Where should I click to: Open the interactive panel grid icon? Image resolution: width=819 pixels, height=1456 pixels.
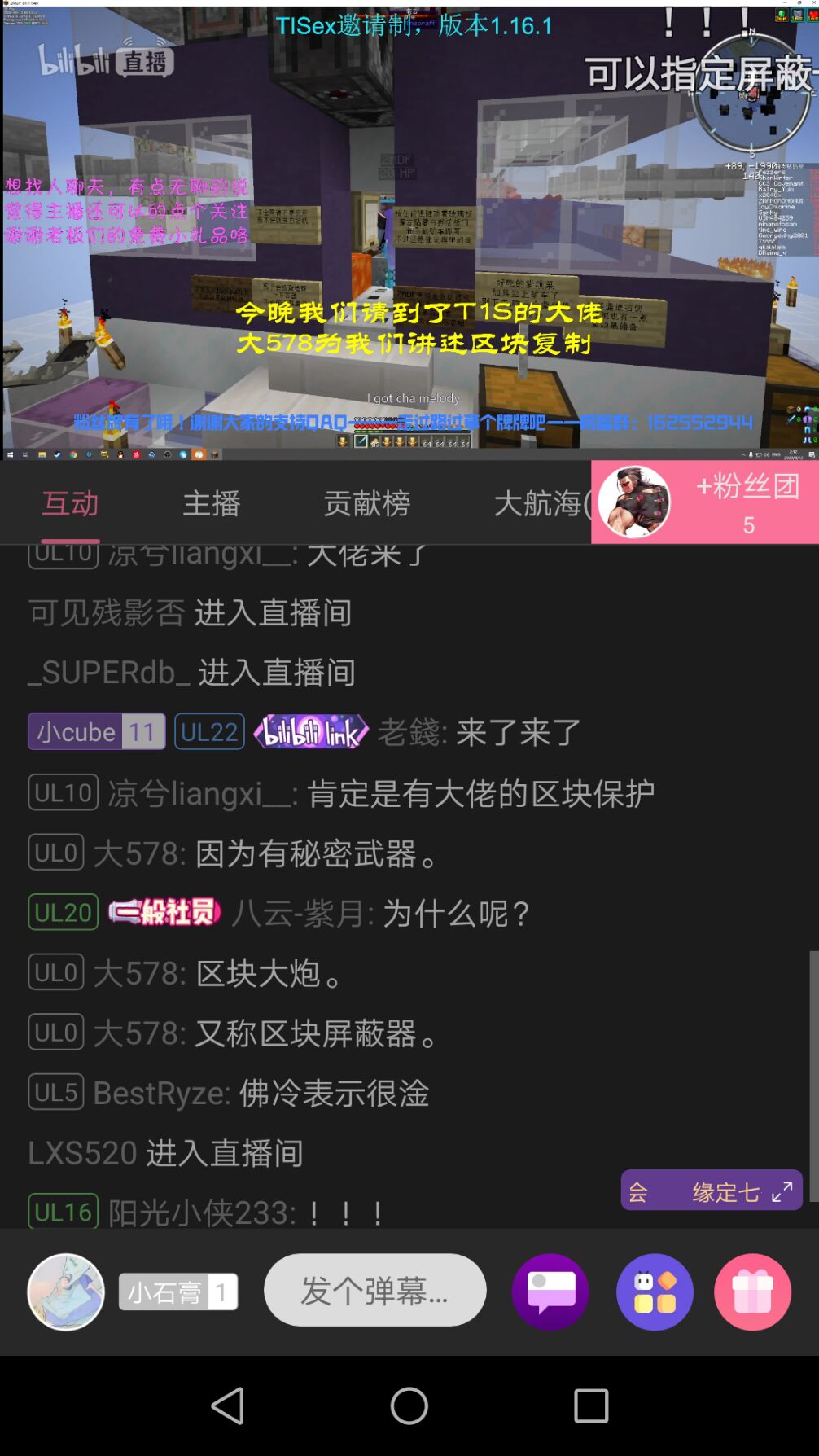click(x=655, y=1292)
